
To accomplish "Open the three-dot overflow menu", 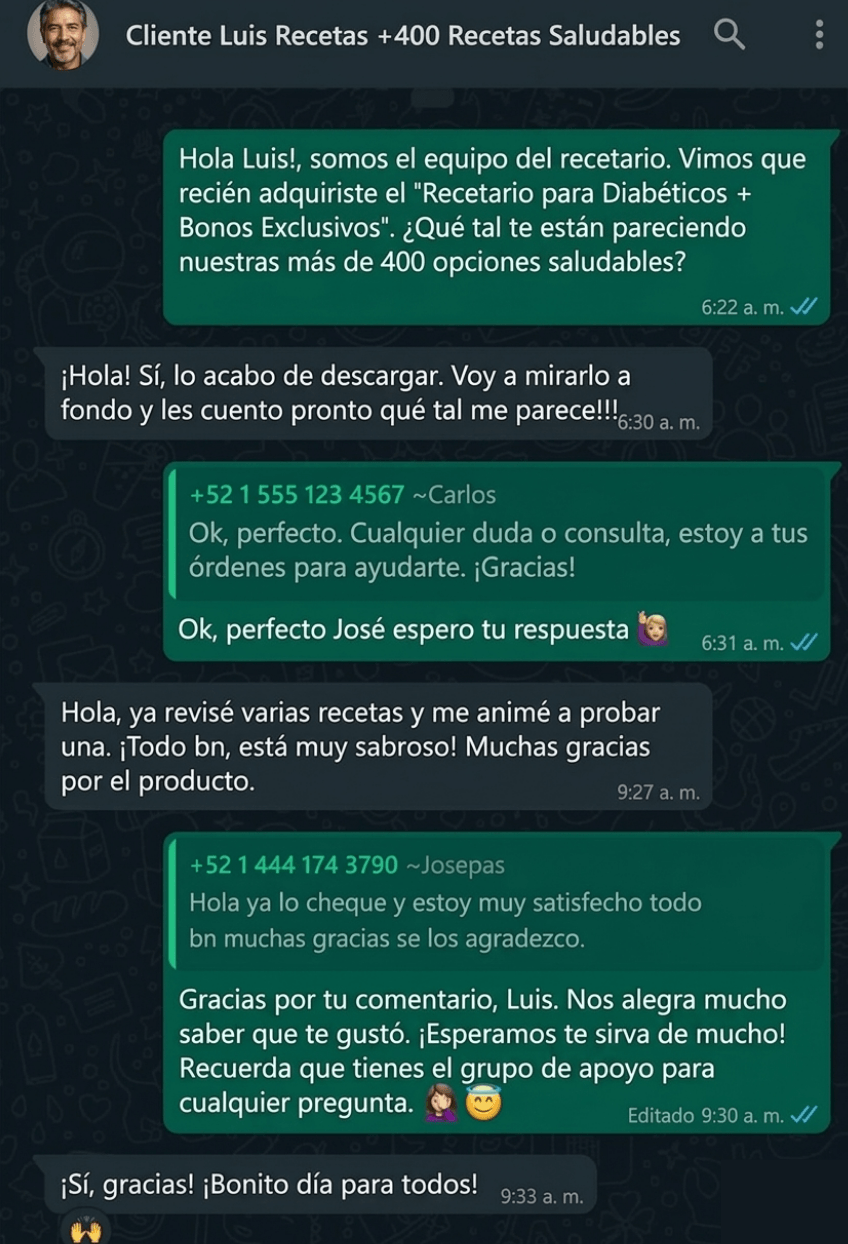I will [819, 36].
